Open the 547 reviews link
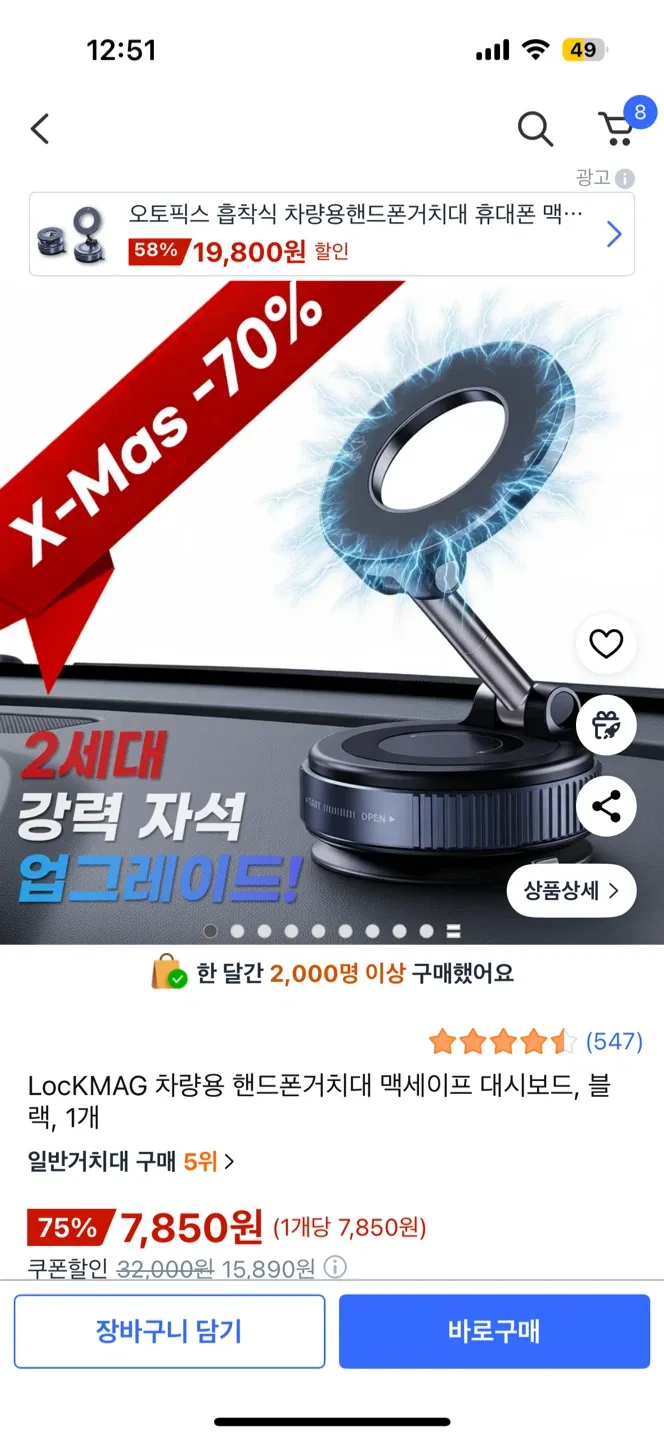This screenshot has width=664, height=1440. pos(613,1042)
